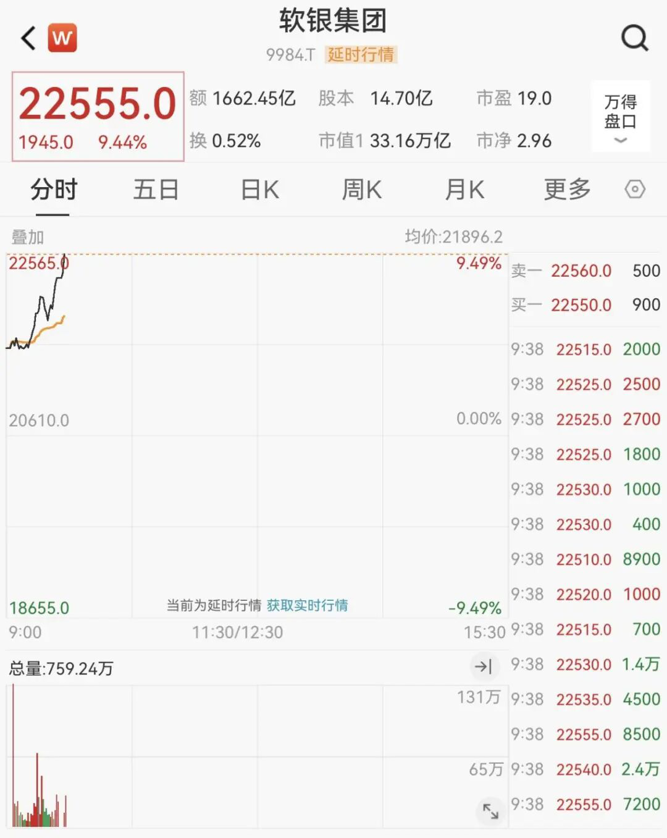This screenshot has height=838, width=667.
Task: Open the 更多 chart options
Action: pos(567,189)
